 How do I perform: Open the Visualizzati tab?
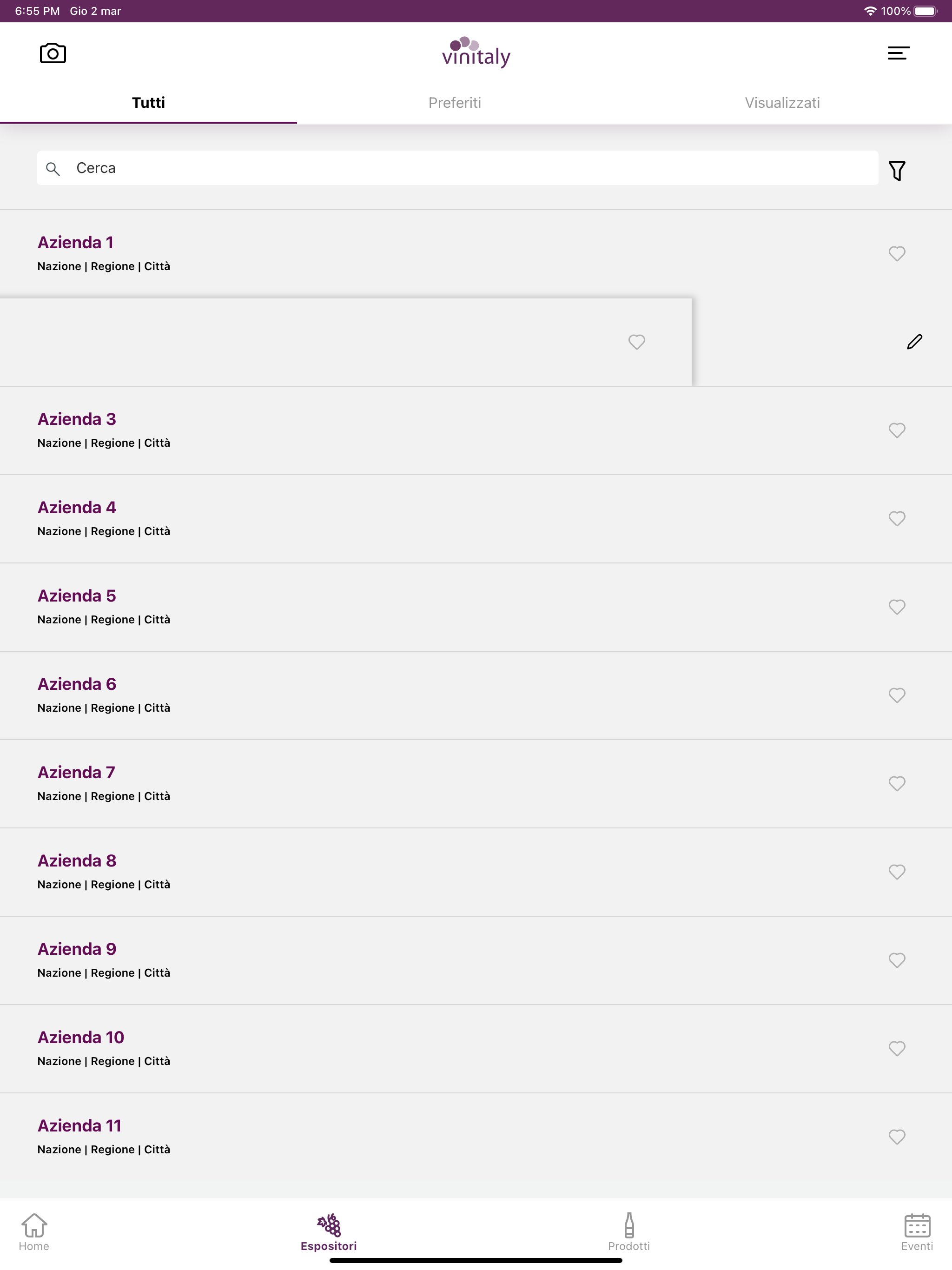click(x=782, y=102)
